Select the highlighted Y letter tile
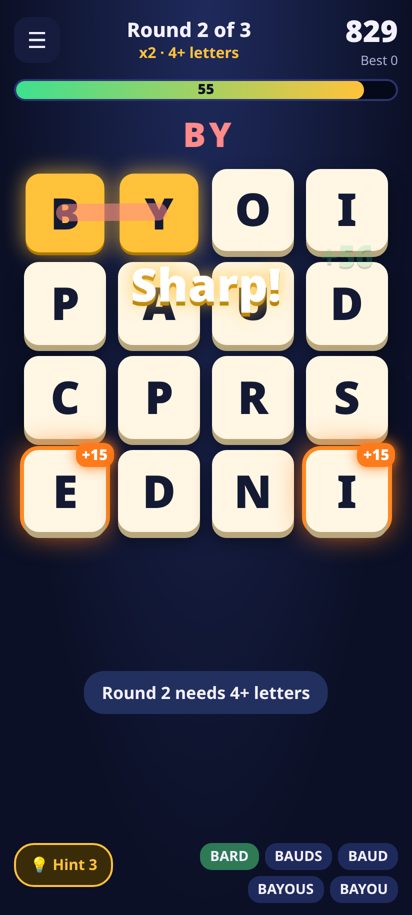The image size is (412, 915). 159,213
